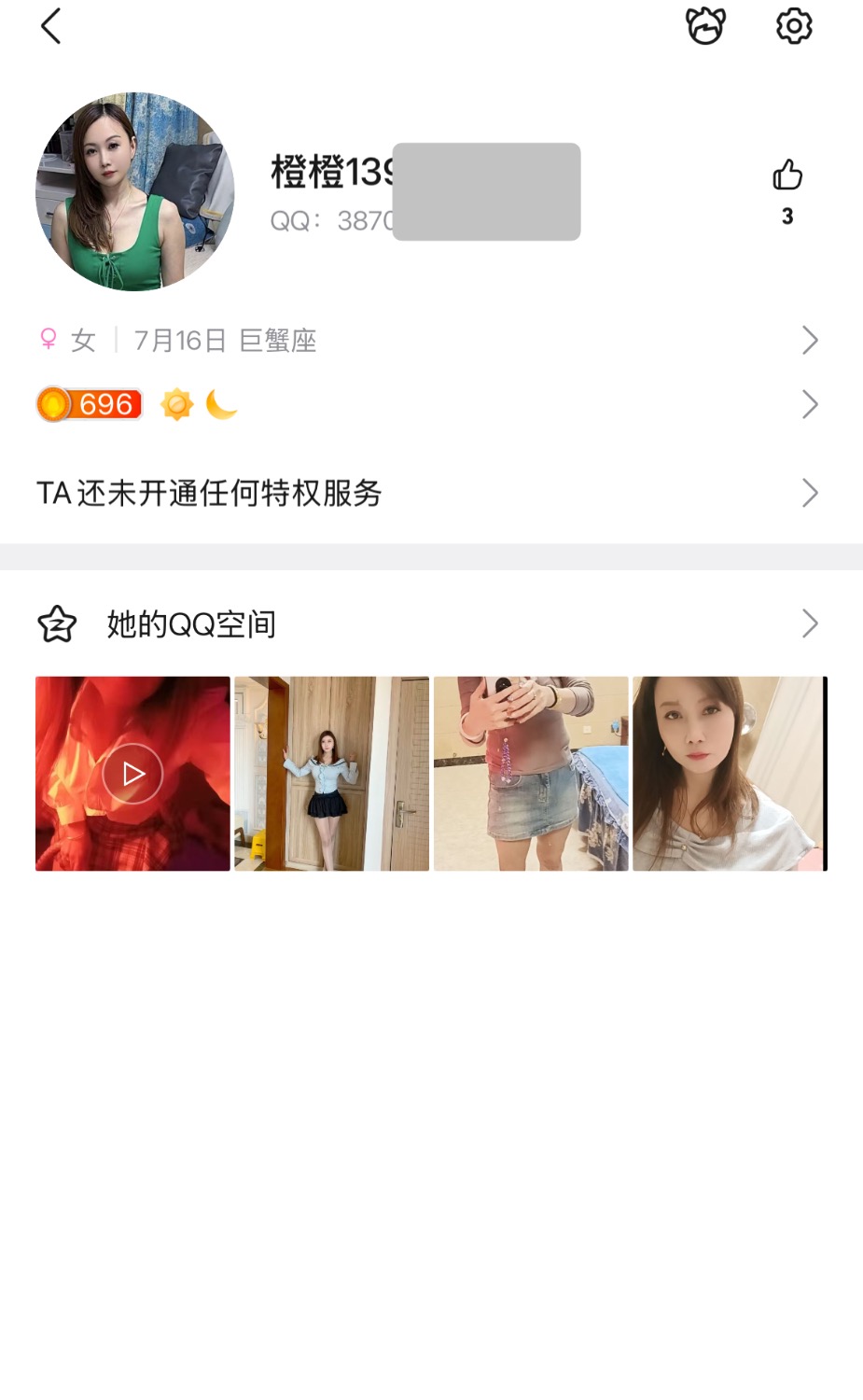Open the close-up selfie in grey top
The height and width of the screenshot is (1400, 863).
(730, 774)
